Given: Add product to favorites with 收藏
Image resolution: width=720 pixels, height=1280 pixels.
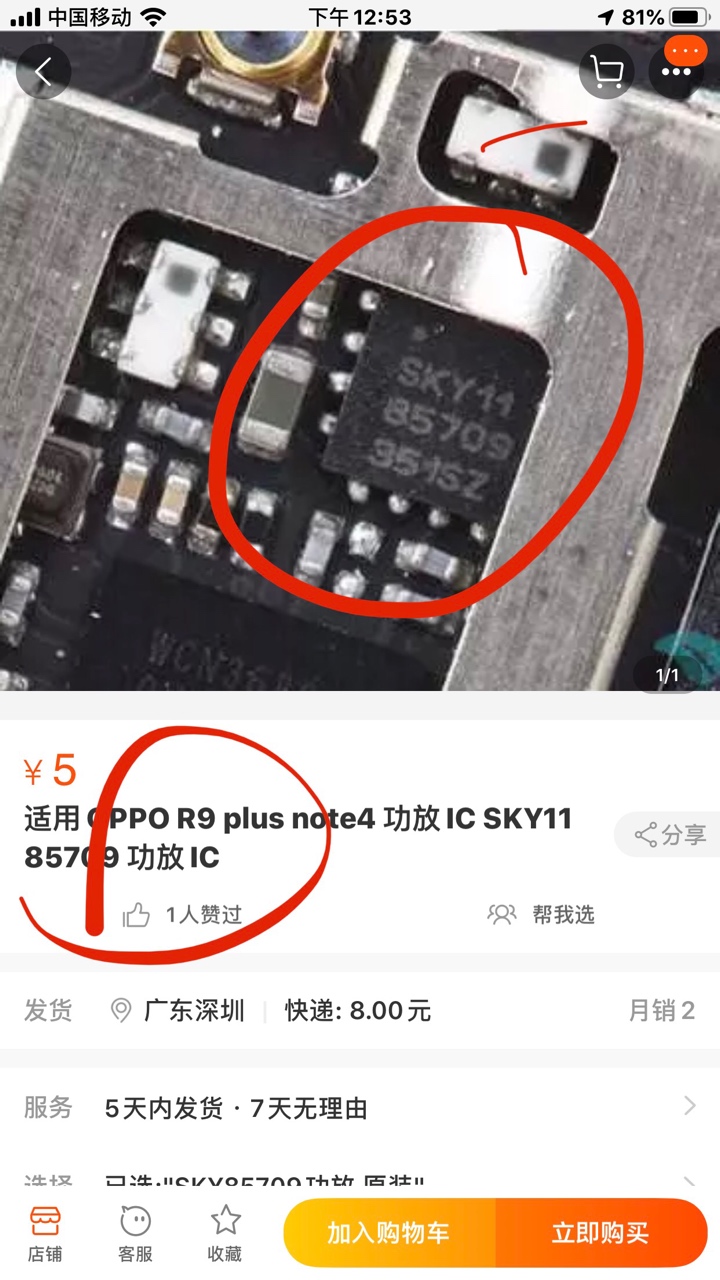Looking at the screenshot, I should point(225,1233).
